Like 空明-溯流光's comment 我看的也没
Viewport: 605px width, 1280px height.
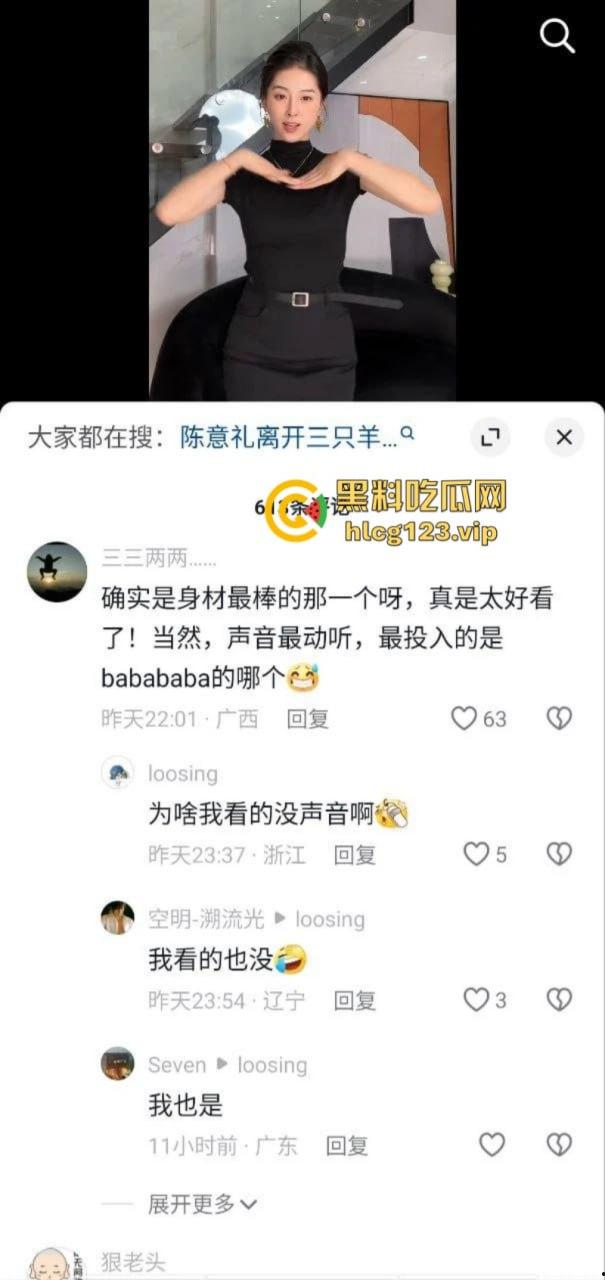476,999
